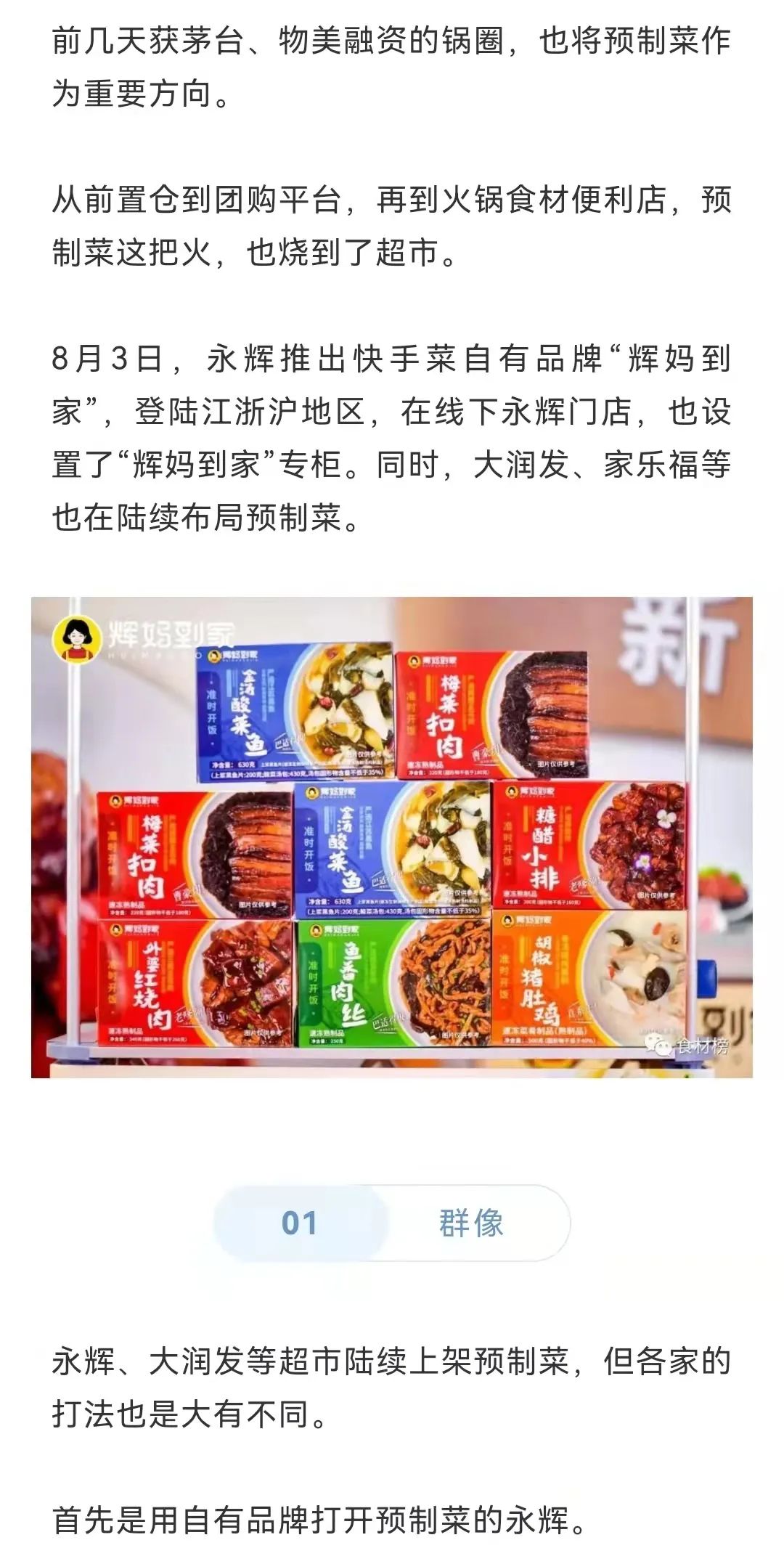Screen dimensions: 784x1564
Task: Open the 辉妈到家 product photo in the article
Action: coord(392,836)
